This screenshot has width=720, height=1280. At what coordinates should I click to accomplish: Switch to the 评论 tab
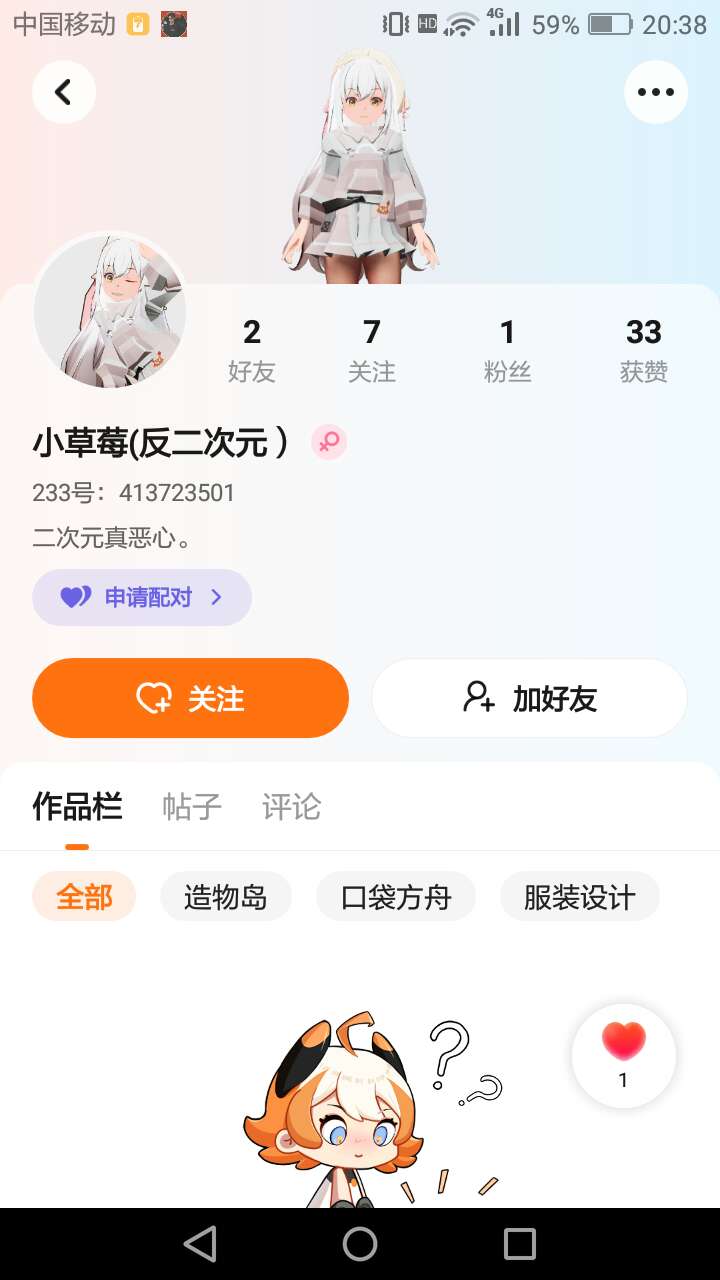point(292,807)
